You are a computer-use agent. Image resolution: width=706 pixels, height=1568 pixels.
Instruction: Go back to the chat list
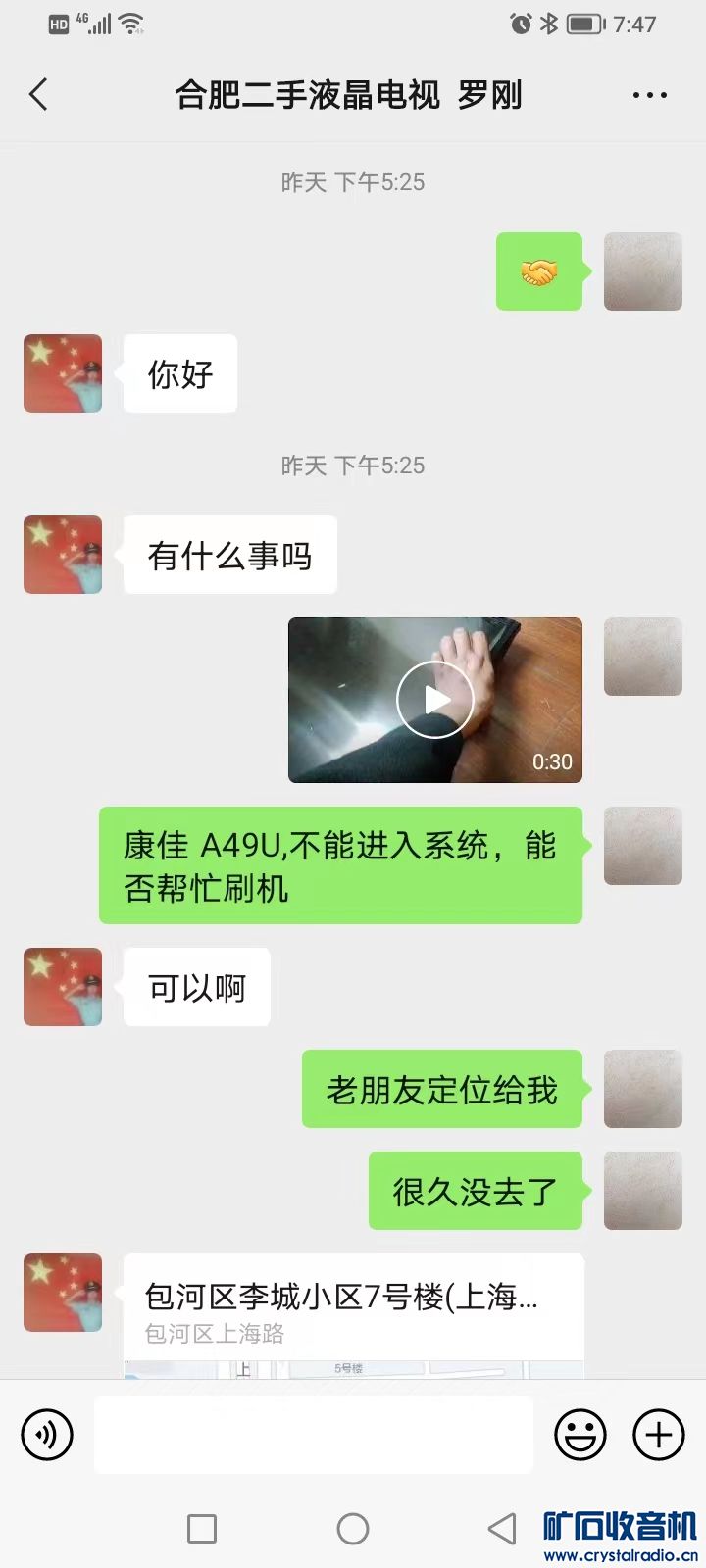click(39, 95)
